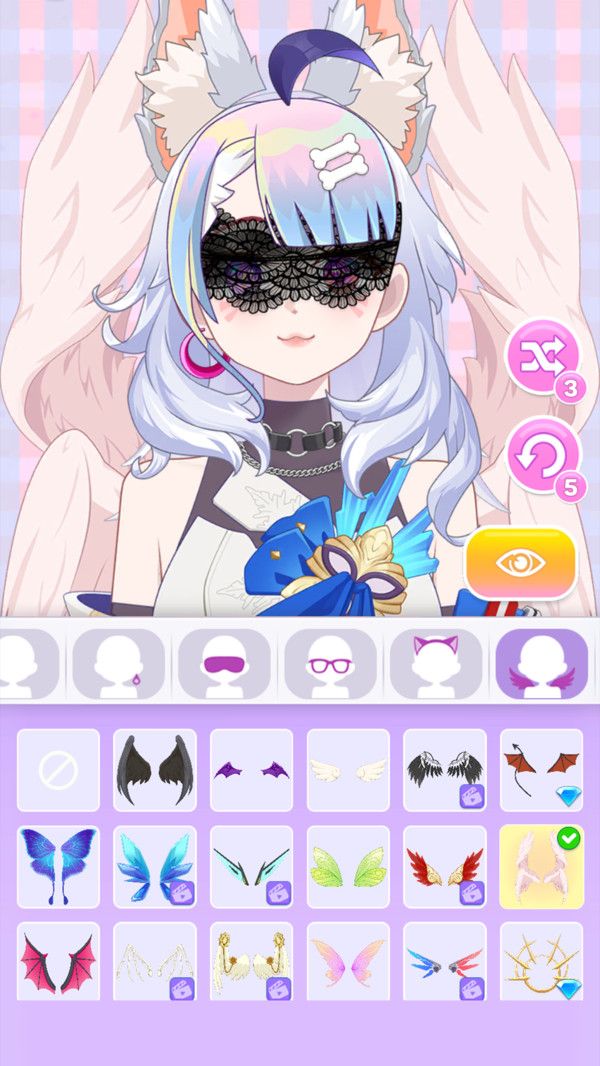Viewport: 600px width, 1066px height.
Task: Select the red and gold wings
Action: click(444, 866)
